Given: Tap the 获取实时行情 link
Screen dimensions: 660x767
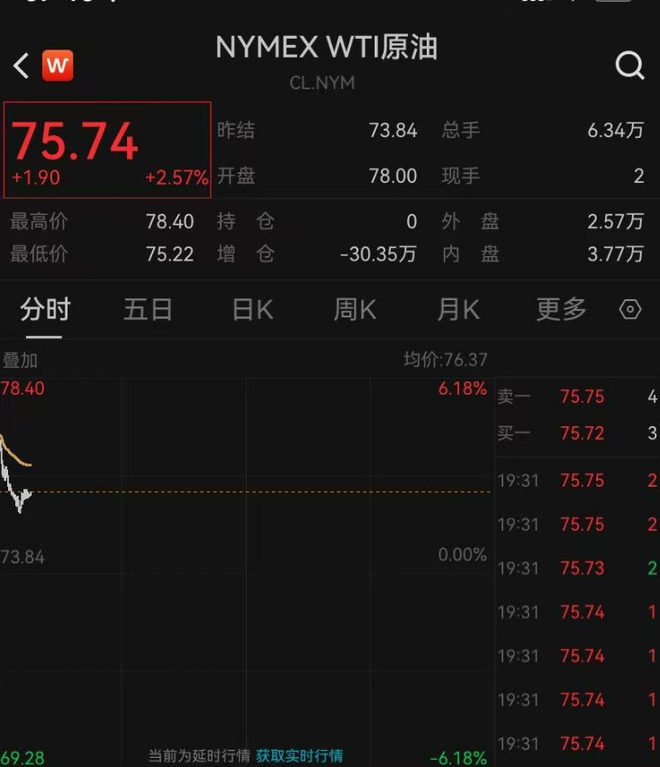Looking at the screenshot, I should click(x=299, y=756).
